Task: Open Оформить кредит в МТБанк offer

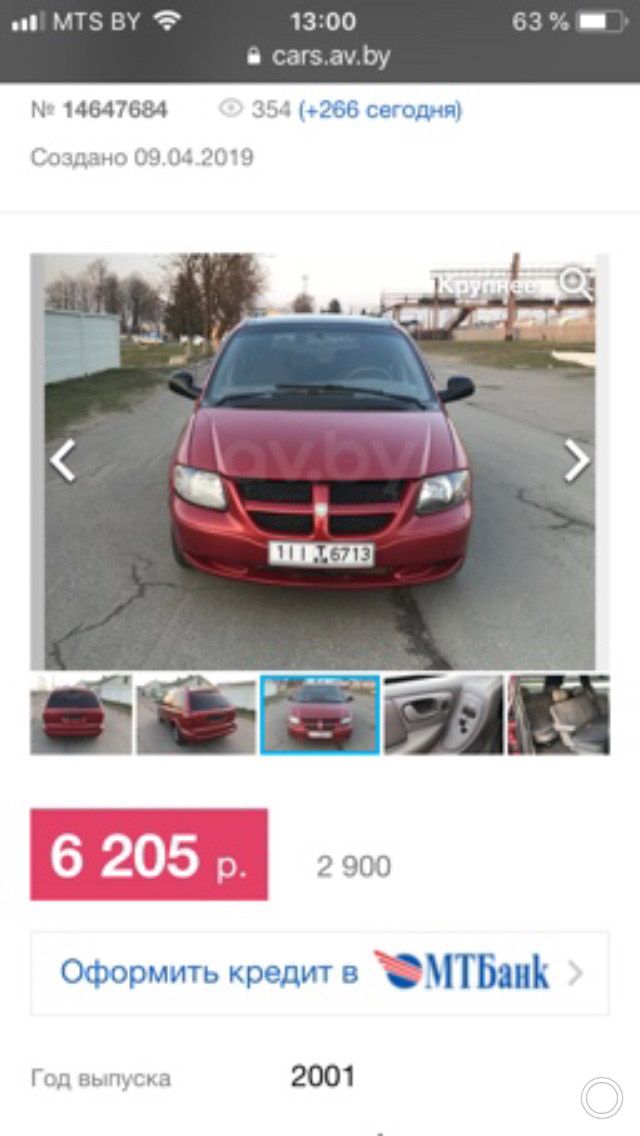Action: tap(320, 973)
